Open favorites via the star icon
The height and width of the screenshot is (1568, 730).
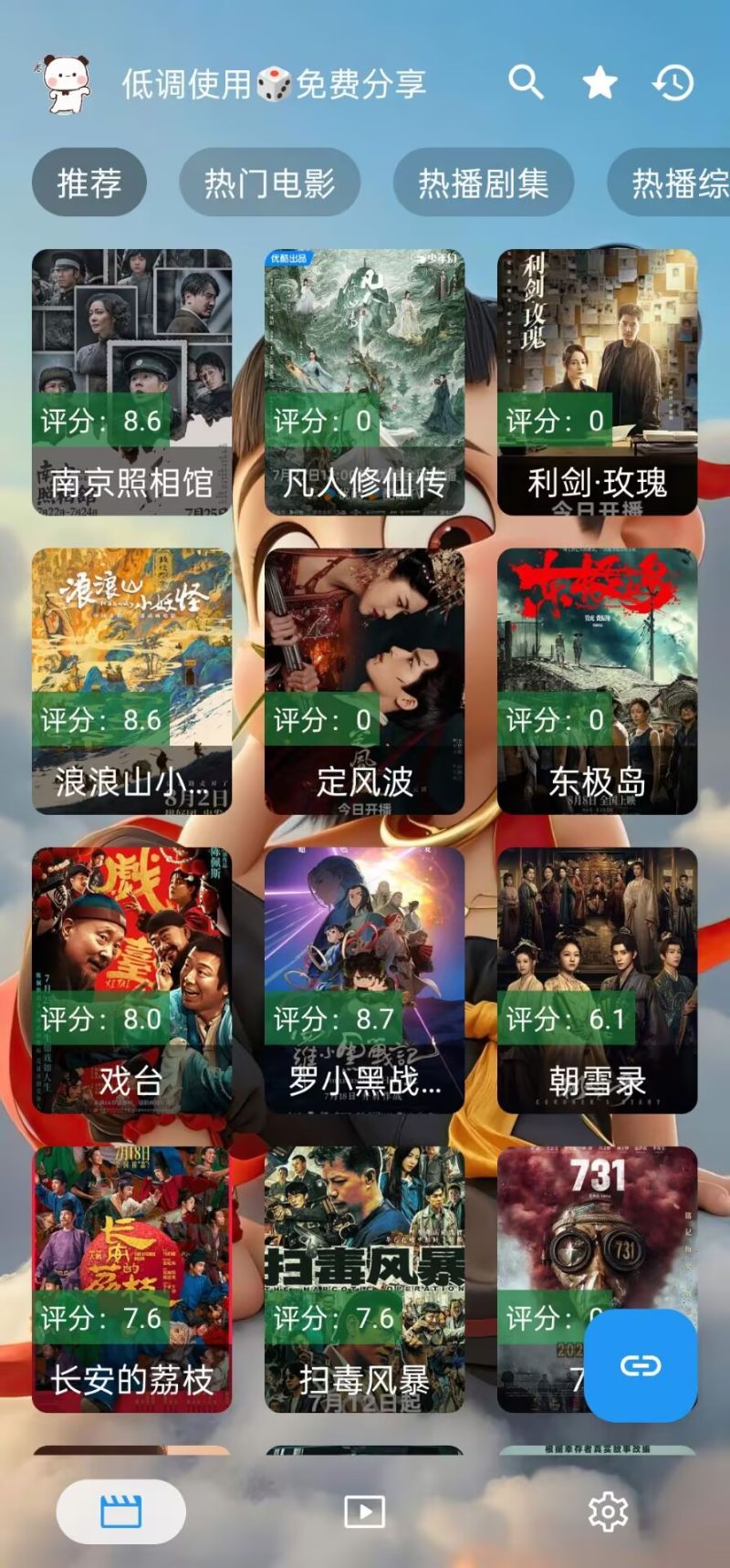(x=600, y=83)
